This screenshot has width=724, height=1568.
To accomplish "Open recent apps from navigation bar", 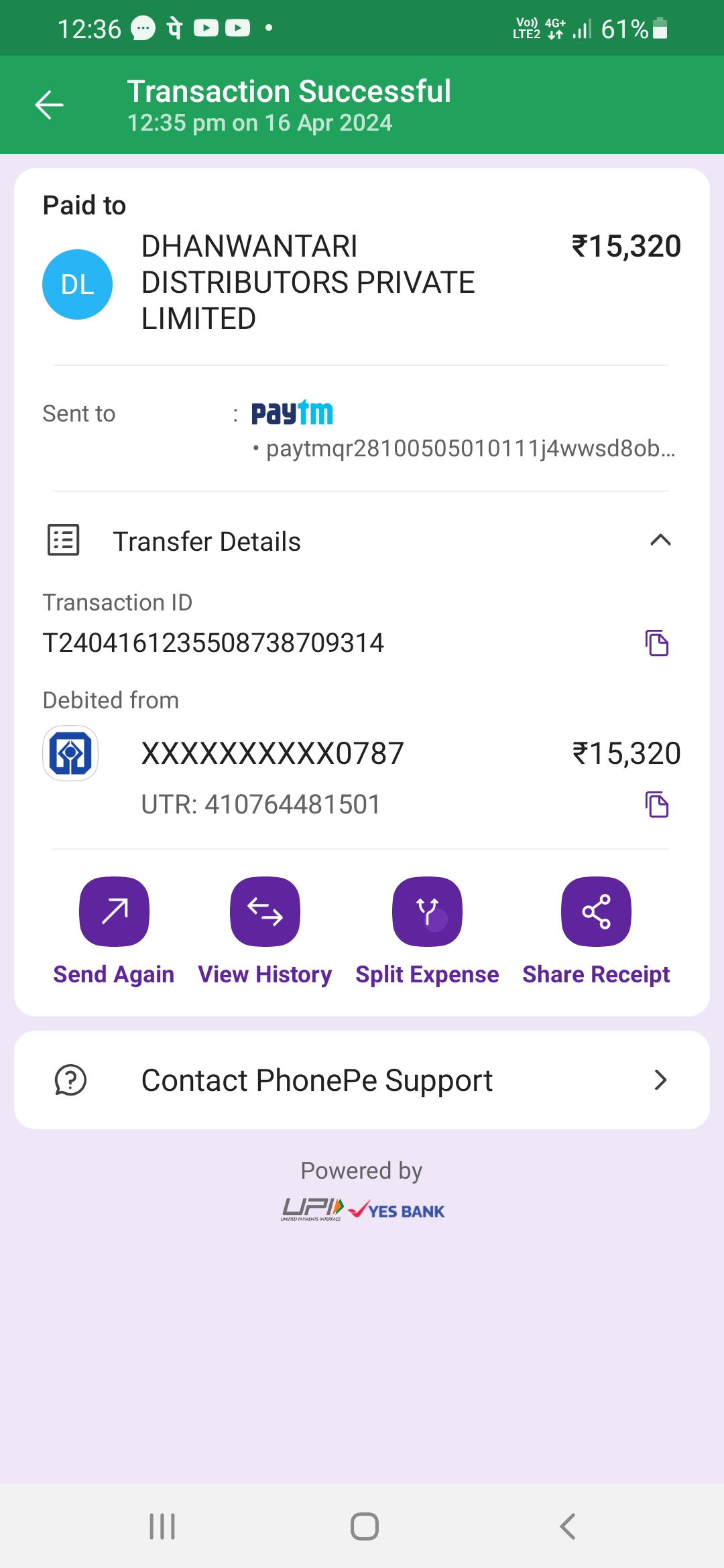I will click(162, 1526).
